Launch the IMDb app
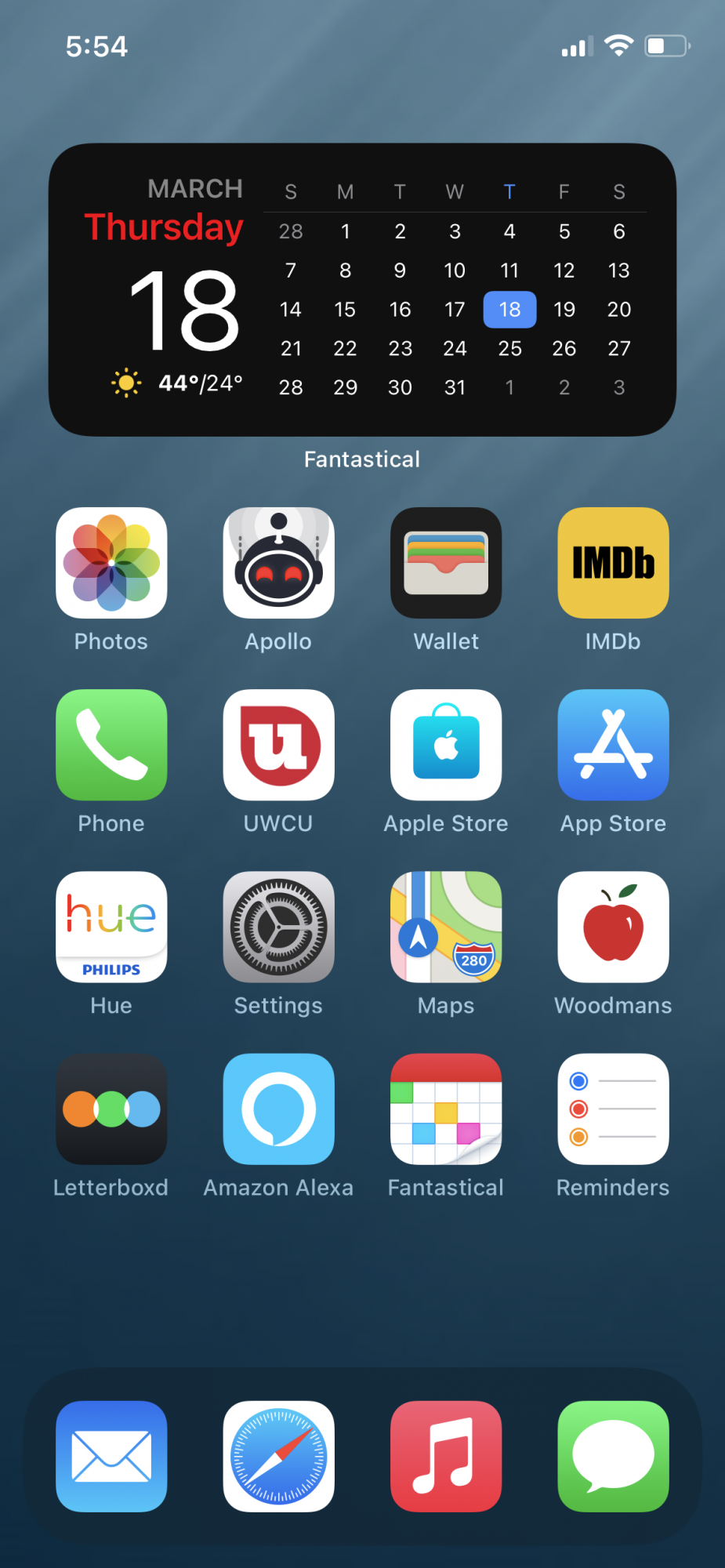The image size is (725, 1568). coord(613,563)
